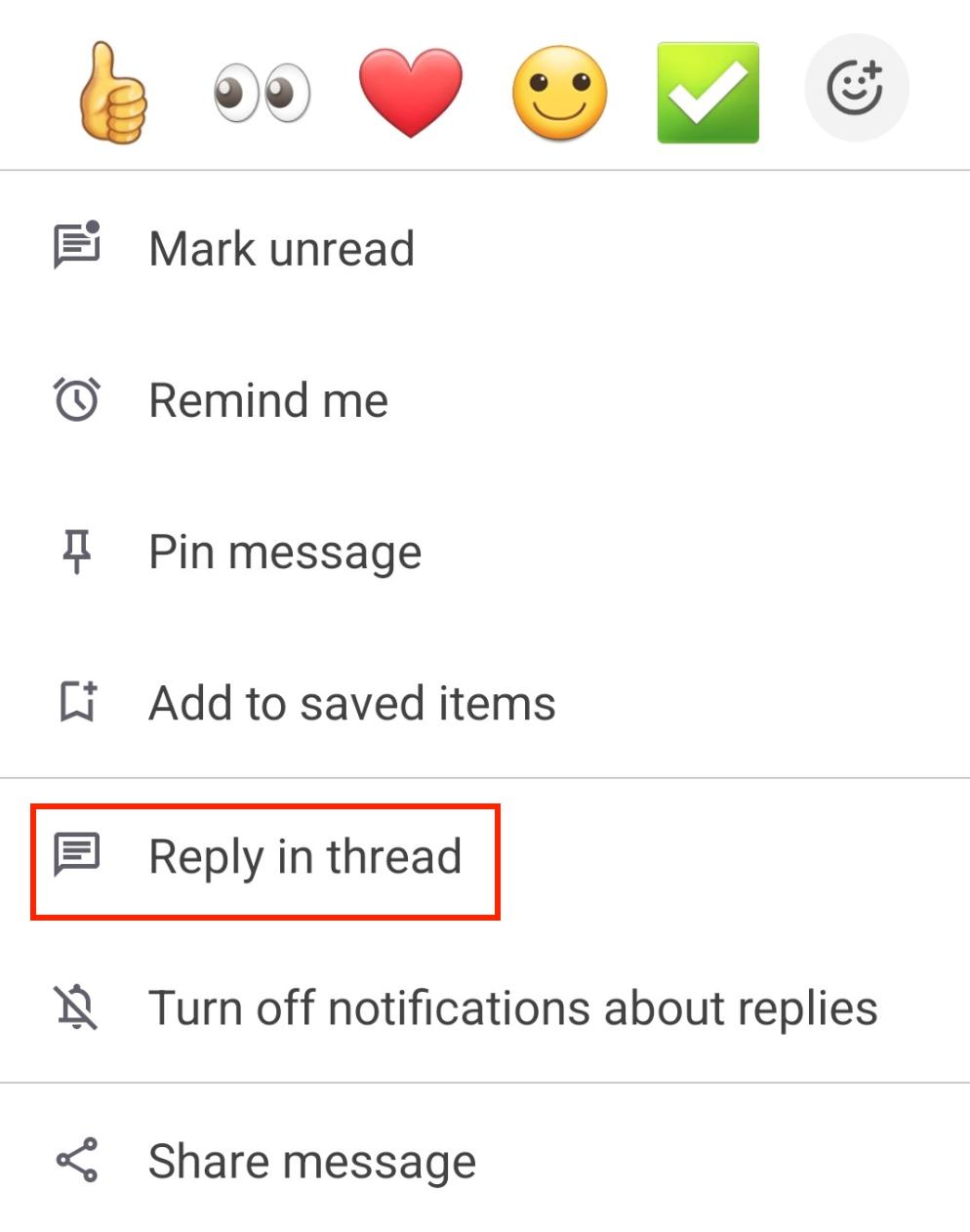Select Add to saved items
Viewport: 970px width, 1232px height.
351,702
